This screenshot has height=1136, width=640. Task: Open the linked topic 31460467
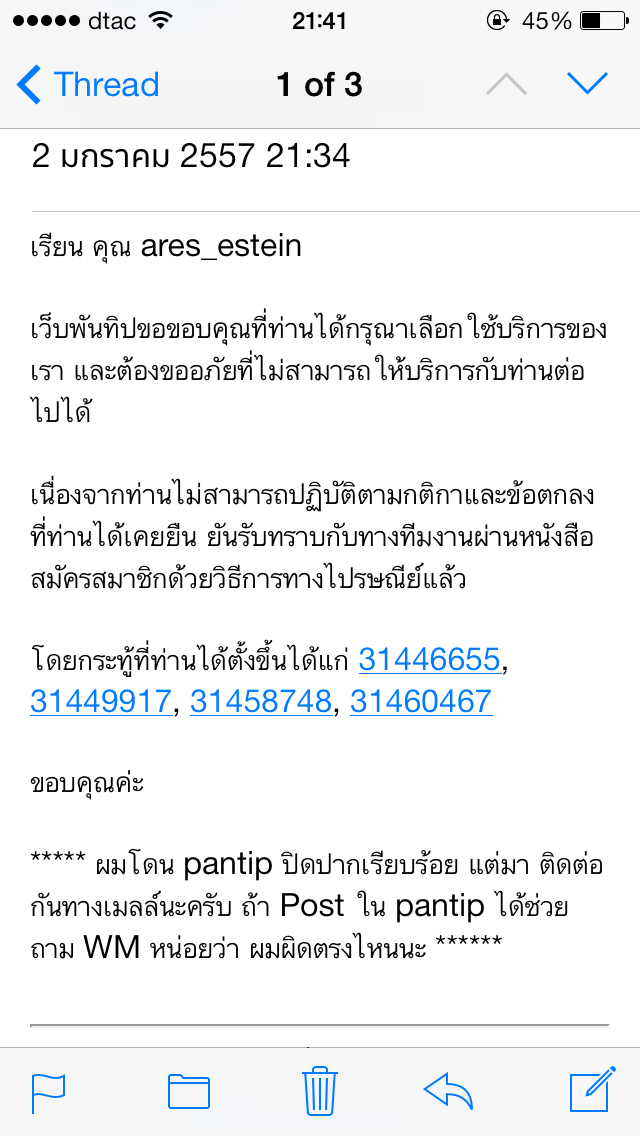pos(421,701)
